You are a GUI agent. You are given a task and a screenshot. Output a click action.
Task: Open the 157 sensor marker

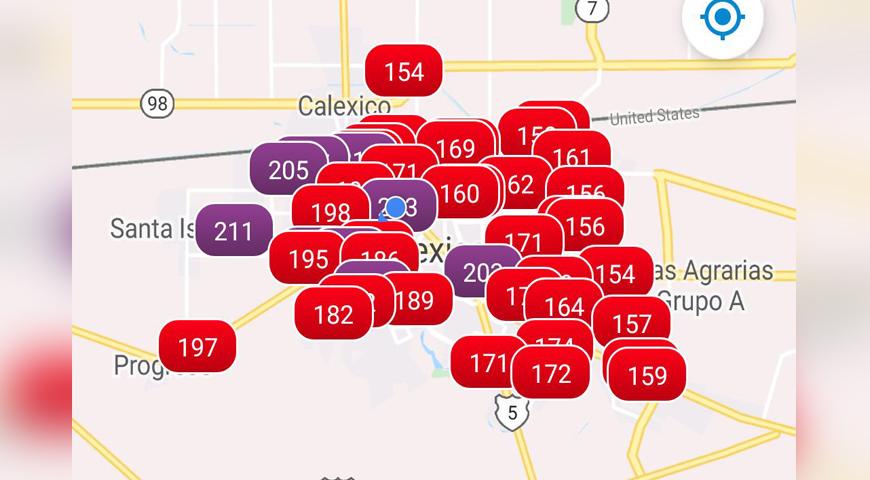click(x=631, y=323)
